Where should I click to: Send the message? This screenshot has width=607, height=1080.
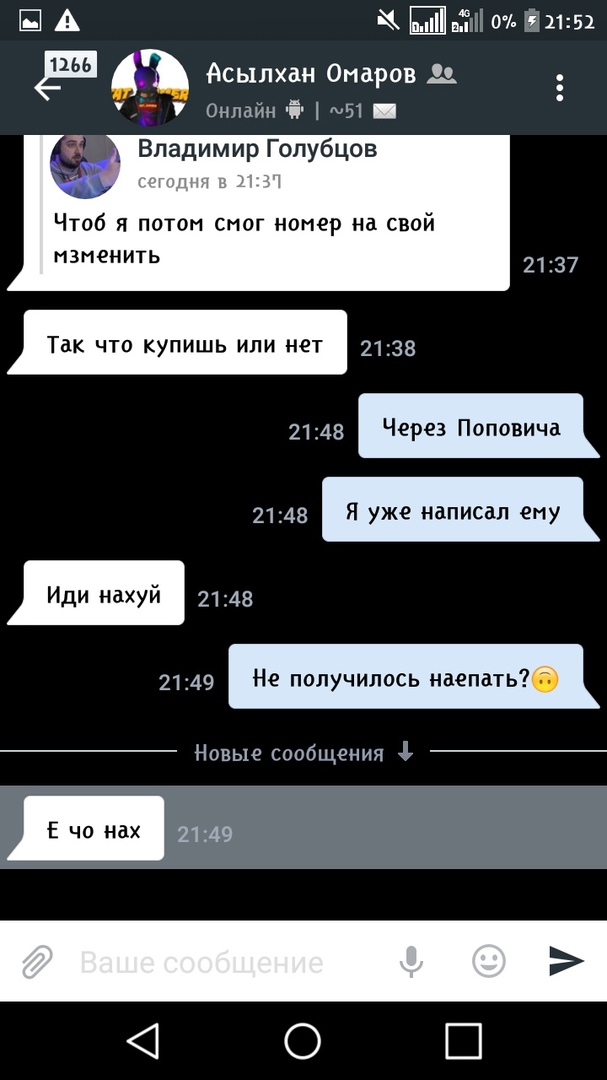[x=566, y=962]
